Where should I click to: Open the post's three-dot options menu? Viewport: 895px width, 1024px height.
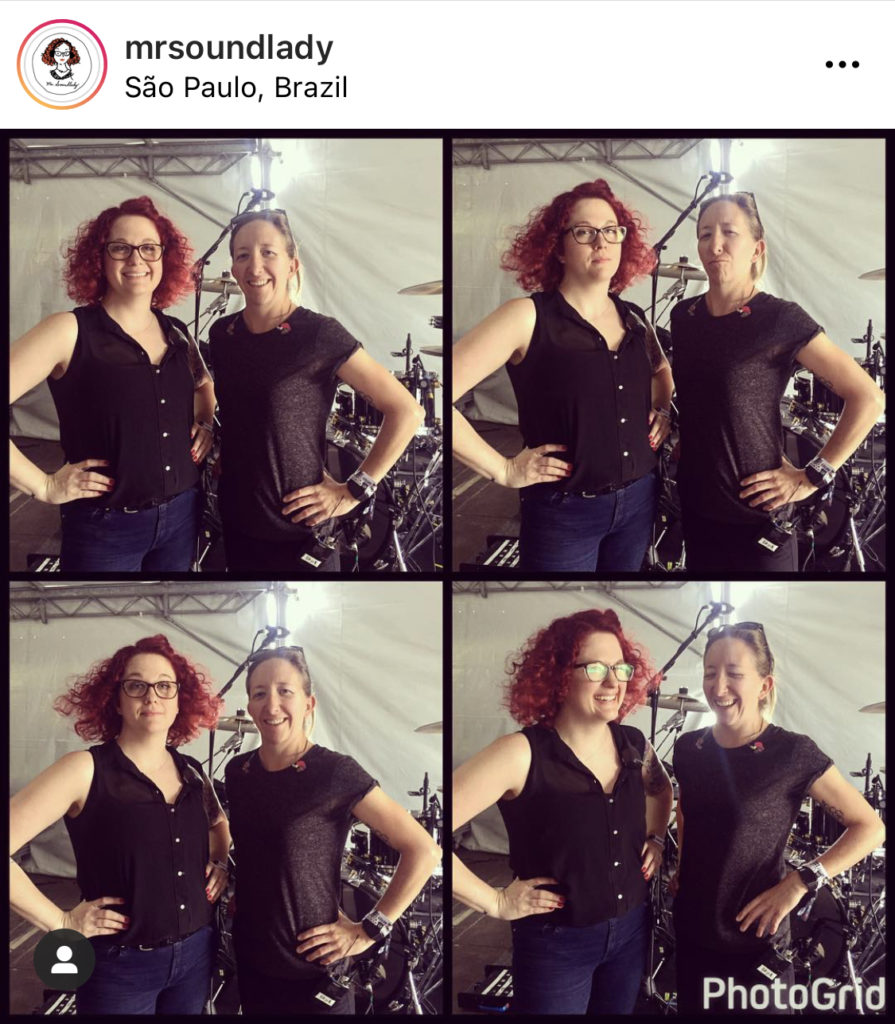click(x=842, y=65)
